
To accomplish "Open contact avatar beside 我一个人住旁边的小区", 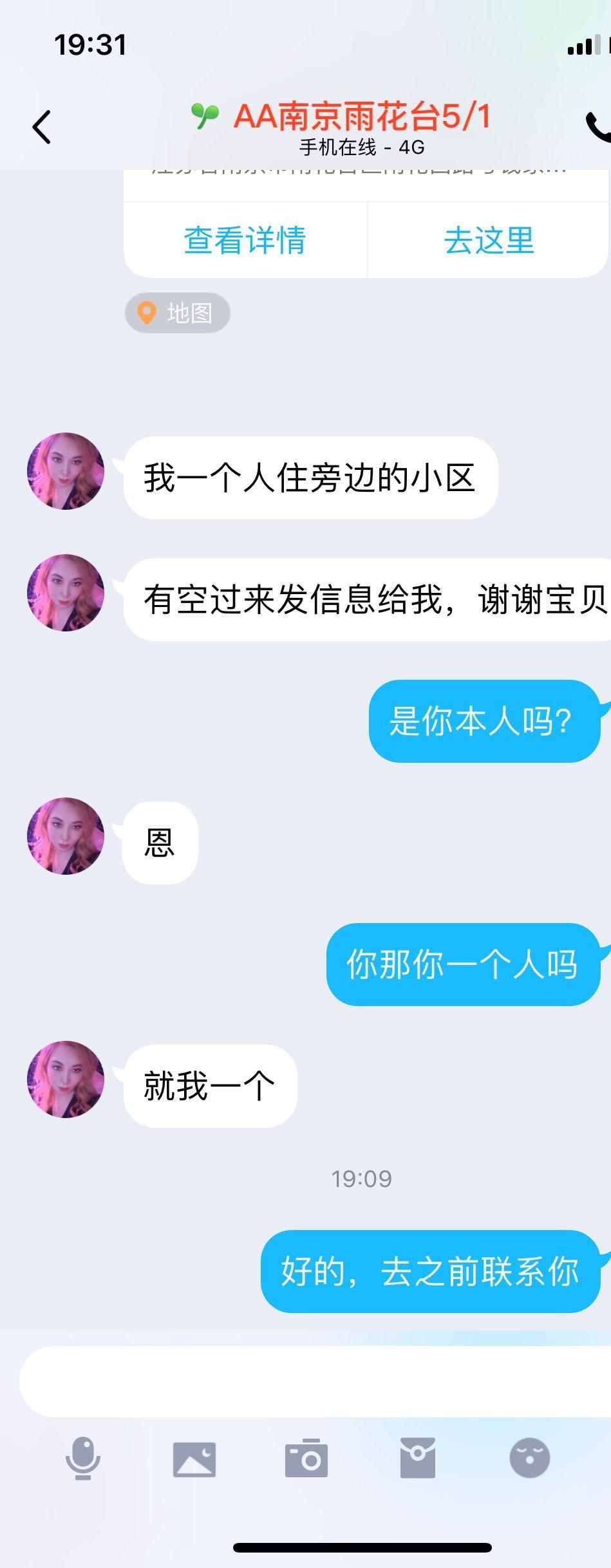I will (66, 471).
